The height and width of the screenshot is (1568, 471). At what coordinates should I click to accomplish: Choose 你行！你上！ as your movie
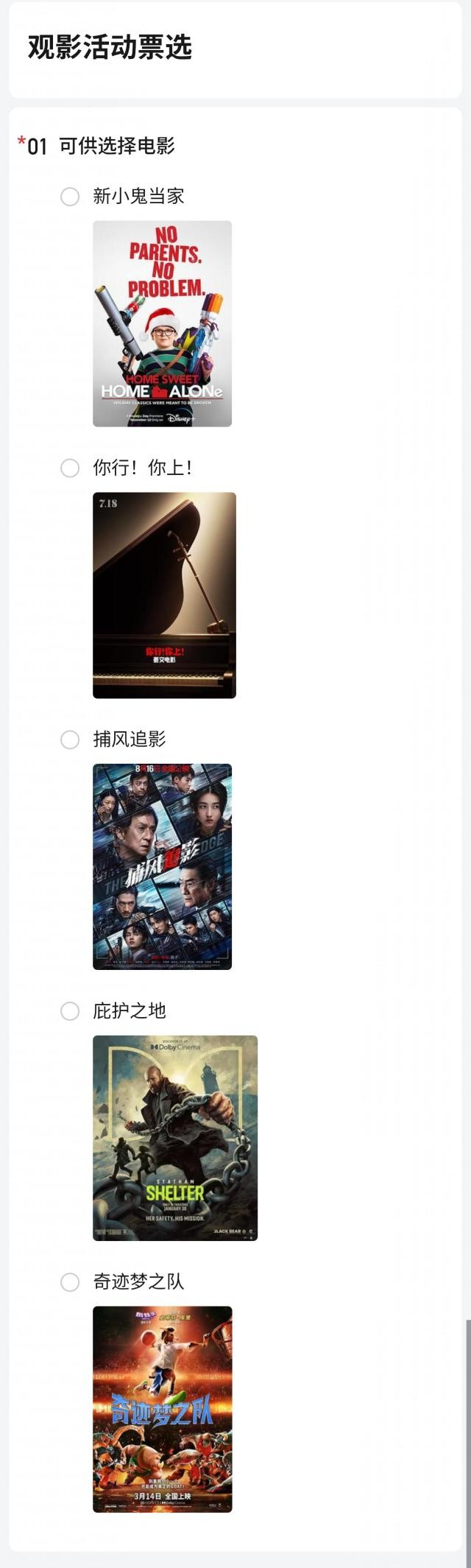70,468
